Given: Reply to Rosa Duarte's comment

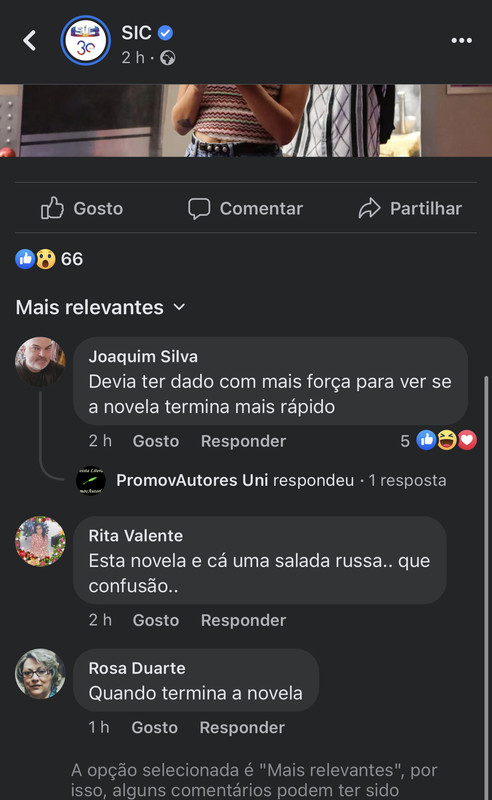Looking at the screenshot, I should (242, 727).
